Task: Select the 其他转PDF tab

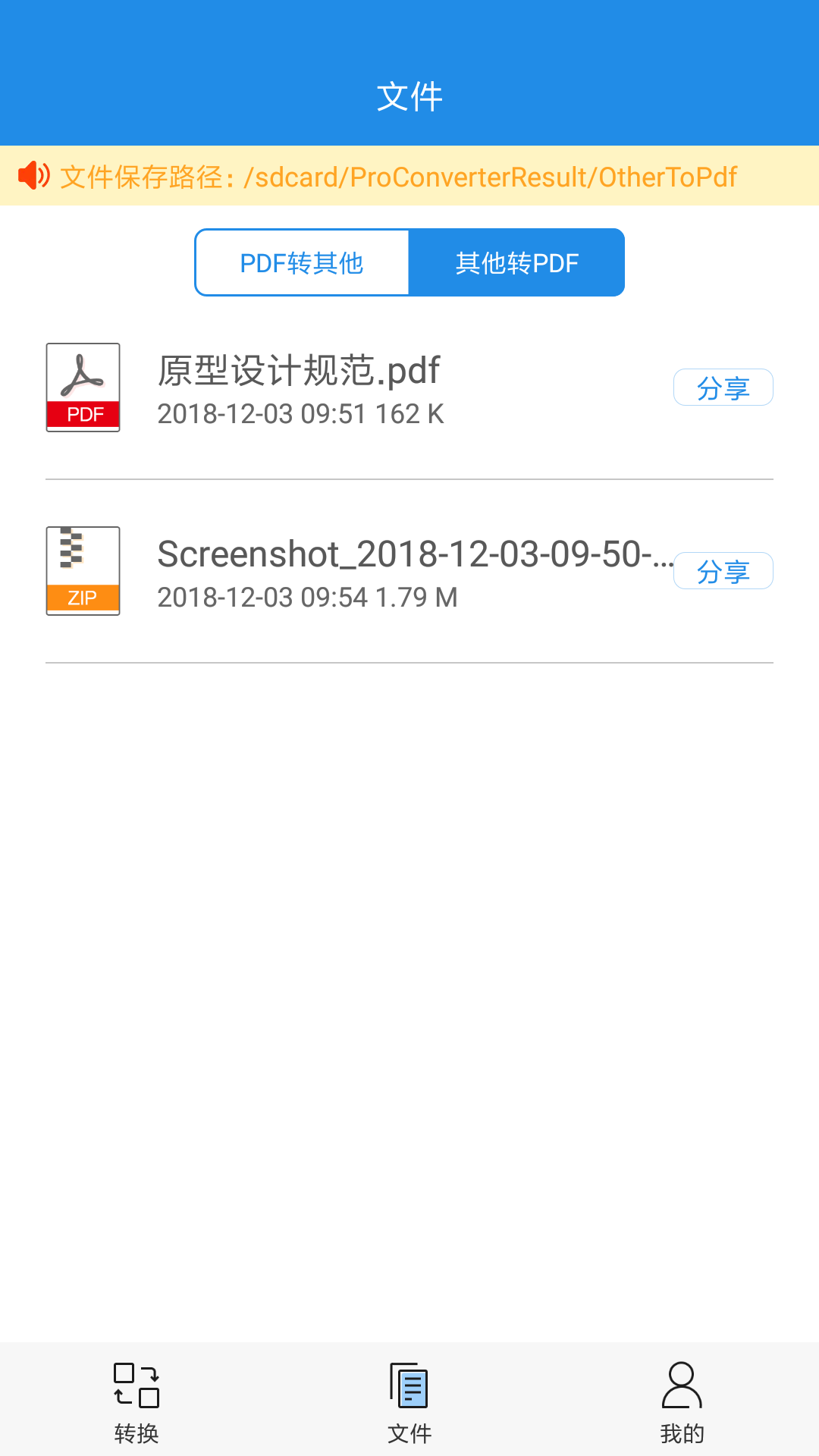Action: [x=516, y=262]
